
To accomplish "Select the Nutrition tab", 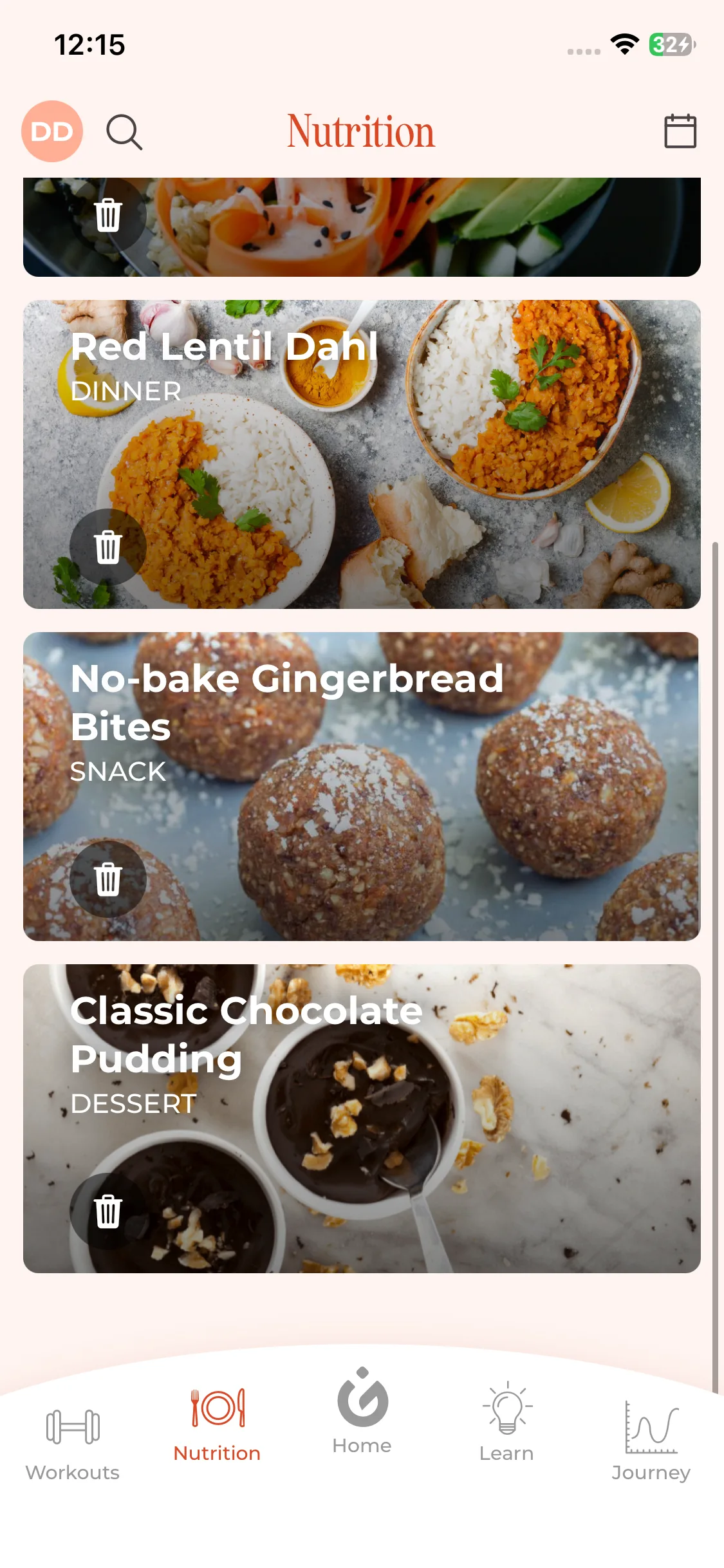I will [x=218, y=1425].
